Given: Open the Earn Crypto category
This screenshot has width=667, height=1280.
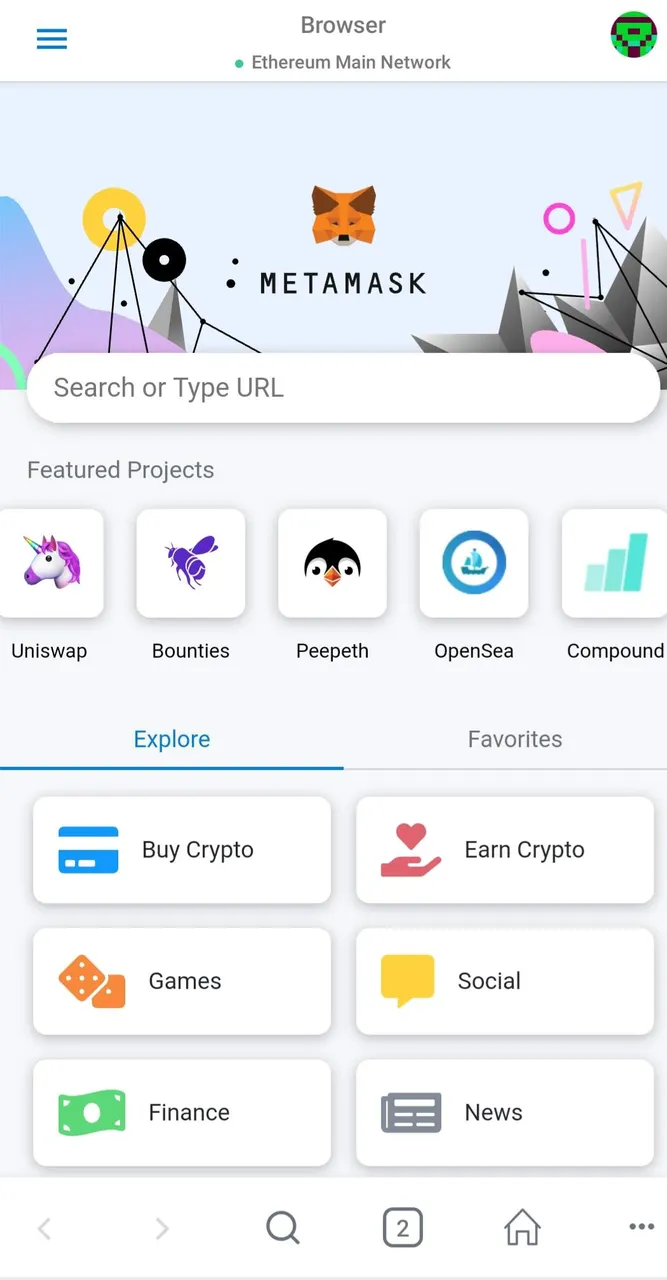Looking at the screenshot, I should tap(505, 850).
